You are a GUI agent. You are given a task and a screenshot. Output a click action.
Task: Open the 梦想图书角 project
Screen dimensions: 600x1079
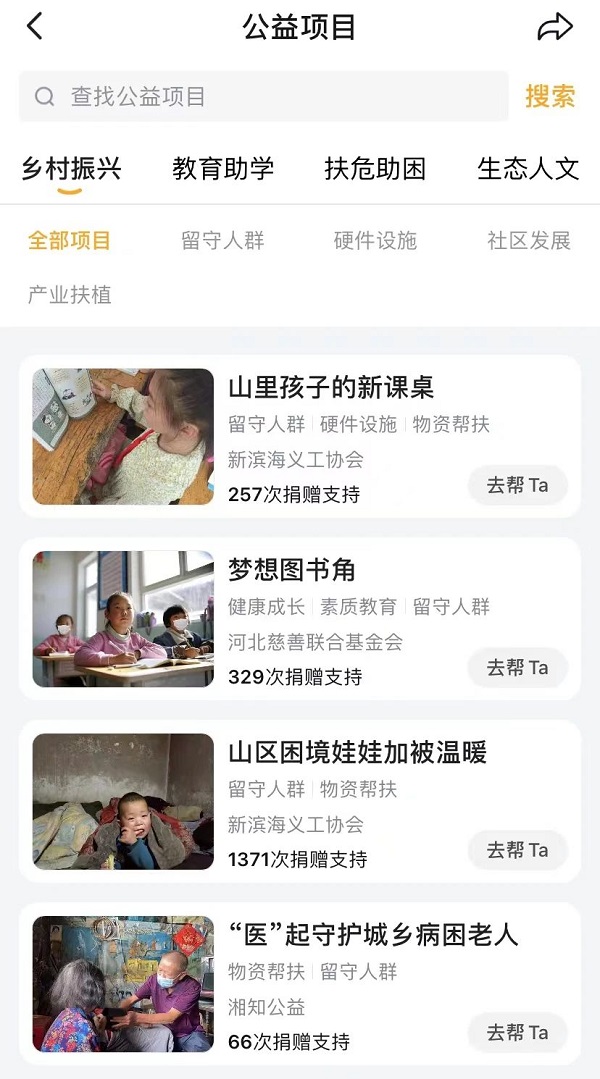coord(292,570)
